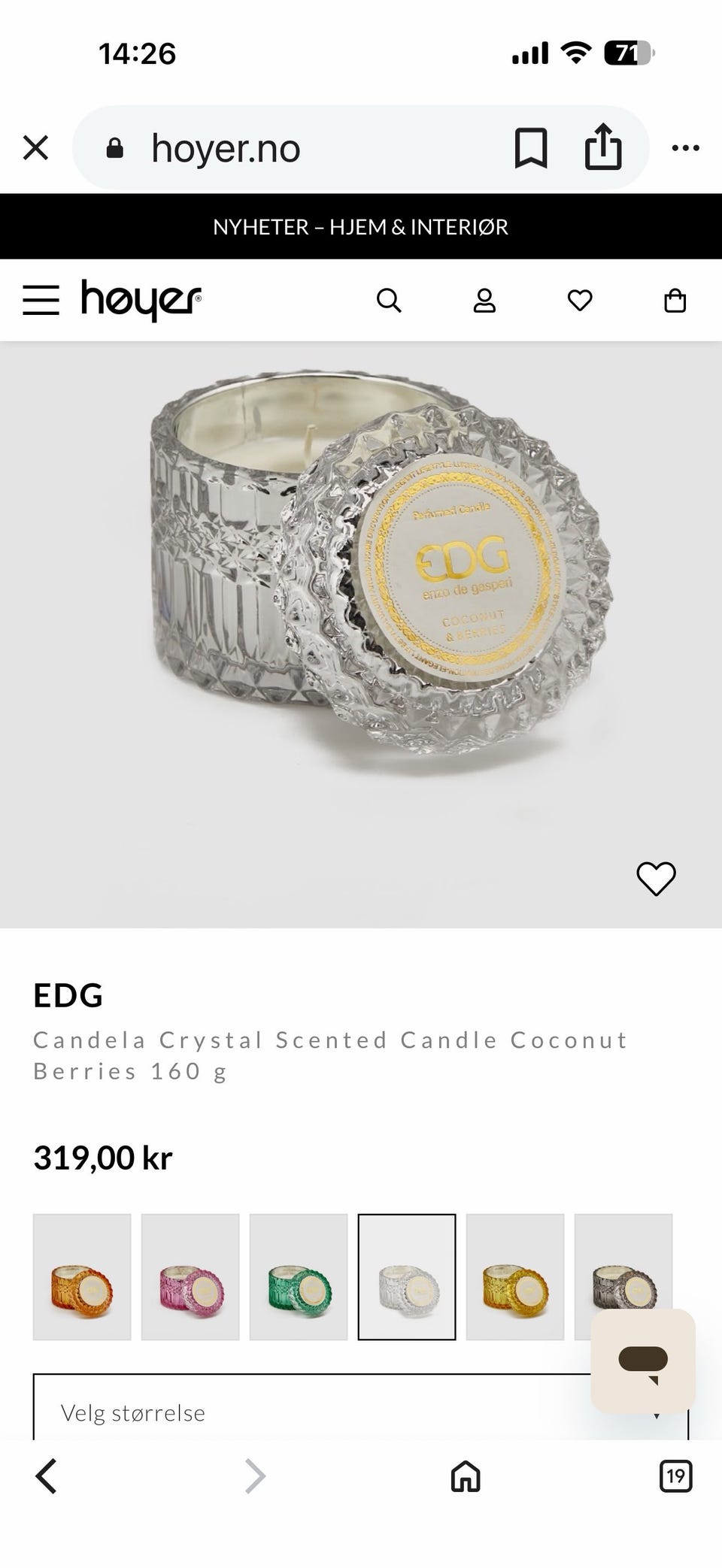The image size is (722, 1568).
Task: Go to the Høyer homepage via logo
Action: 141,300
